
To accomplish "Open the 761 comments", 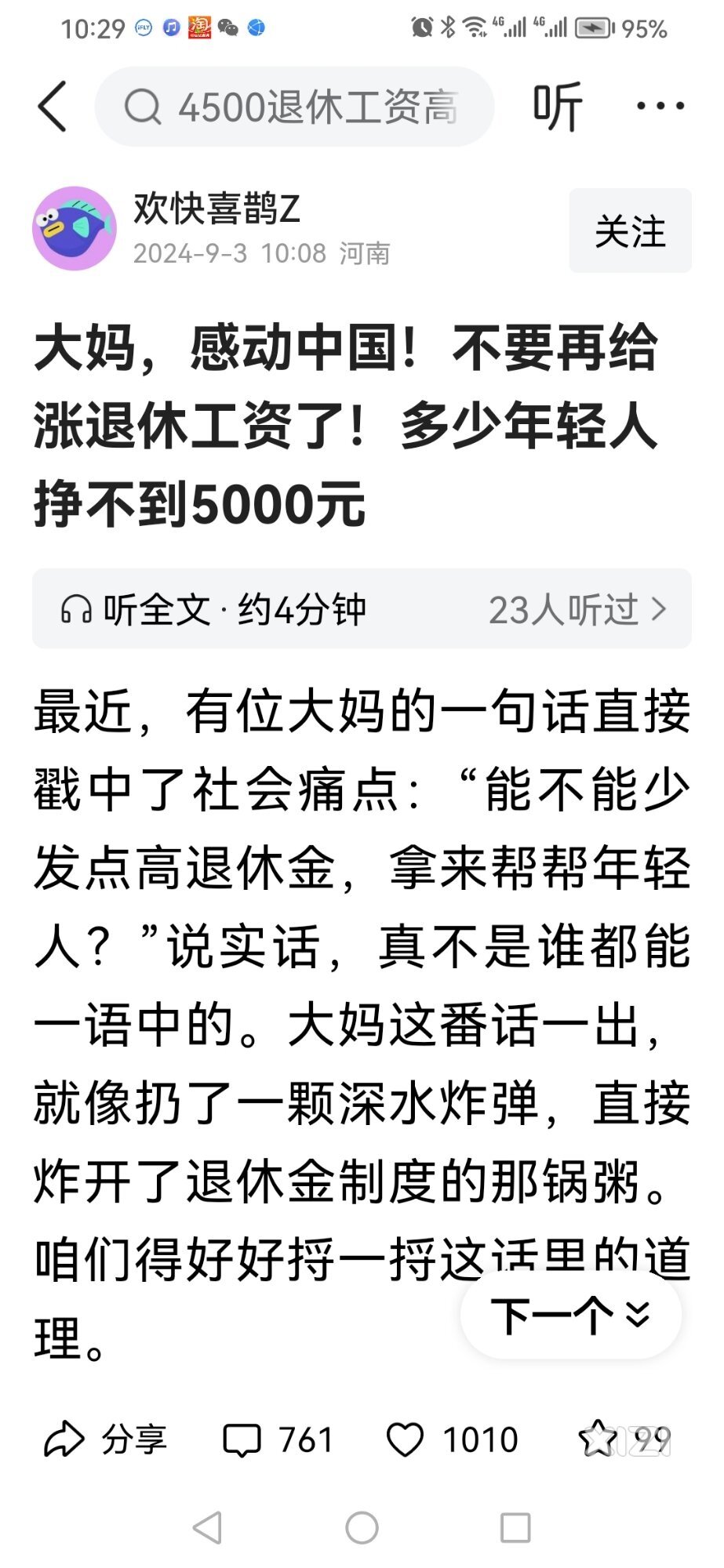I will [x=278, y=1439].
